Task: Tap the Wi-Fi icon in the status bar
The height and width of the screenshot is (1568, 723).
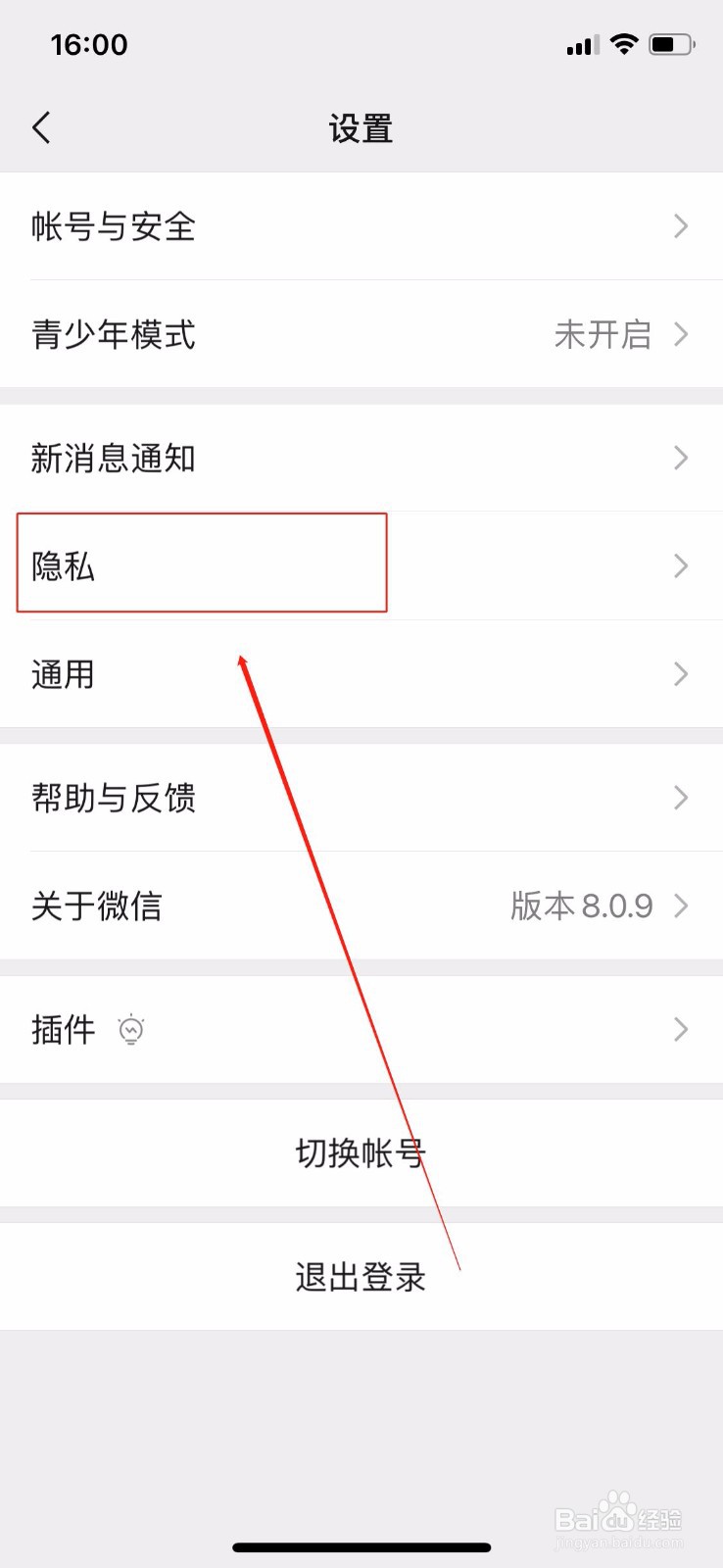Action: click(624, 43)
